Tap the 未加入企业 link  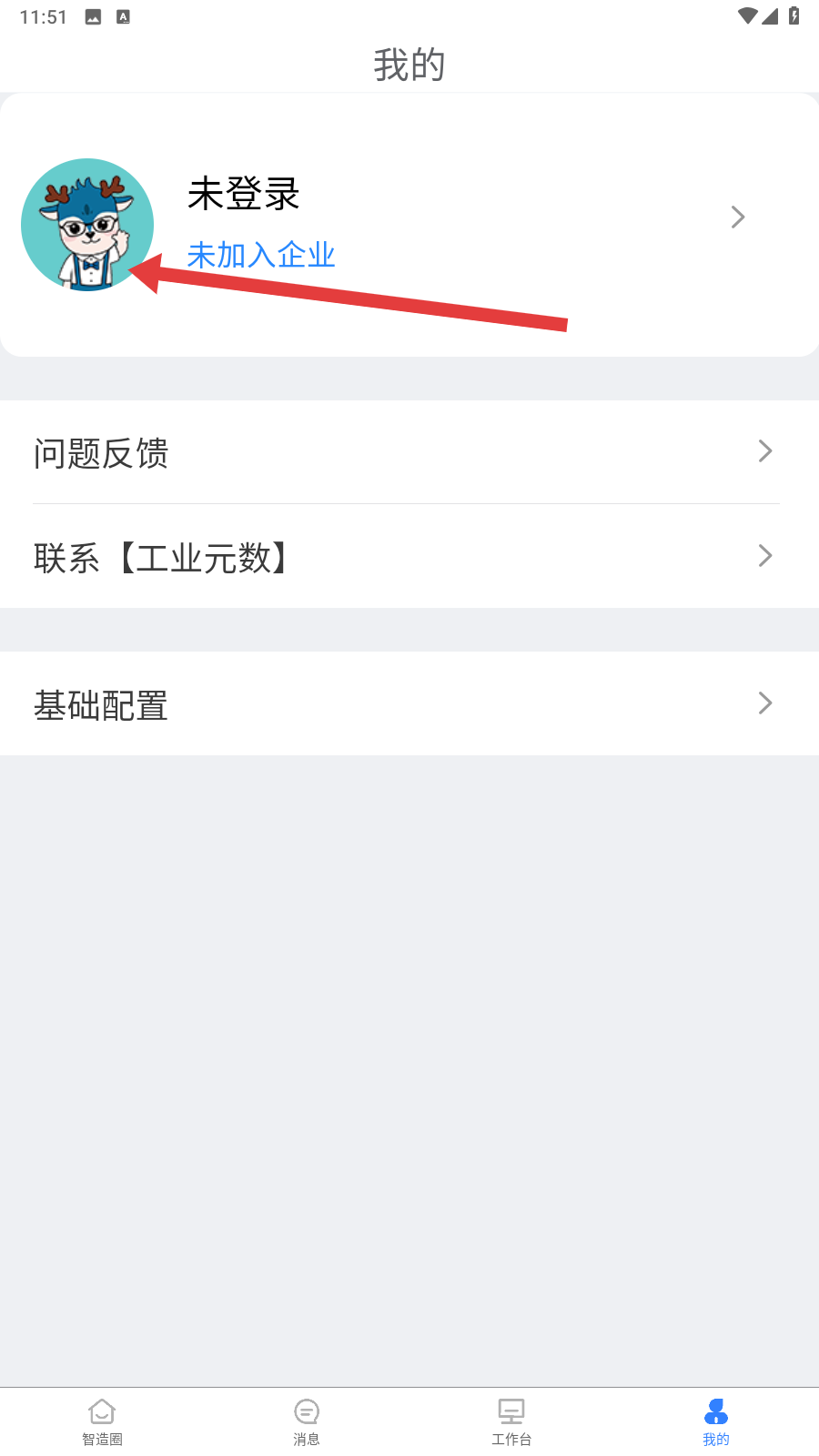pos(261,255)
